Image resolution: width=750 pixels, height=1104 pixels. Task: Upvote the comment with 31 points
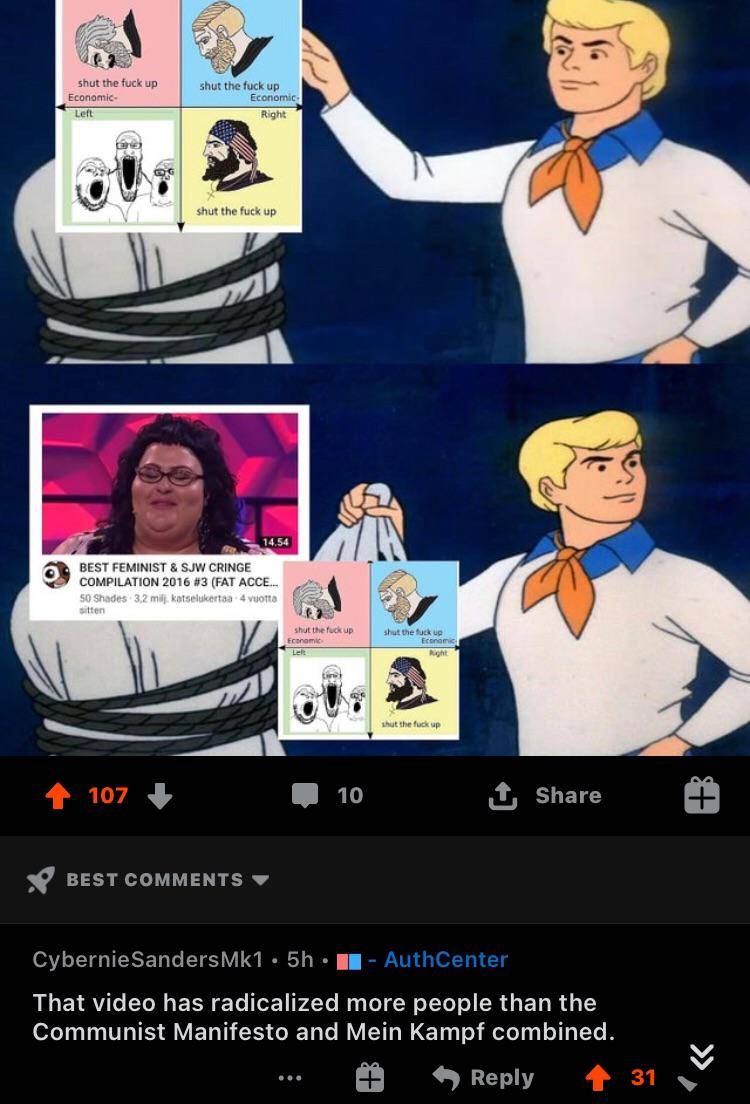click(x=599, y=1078)
